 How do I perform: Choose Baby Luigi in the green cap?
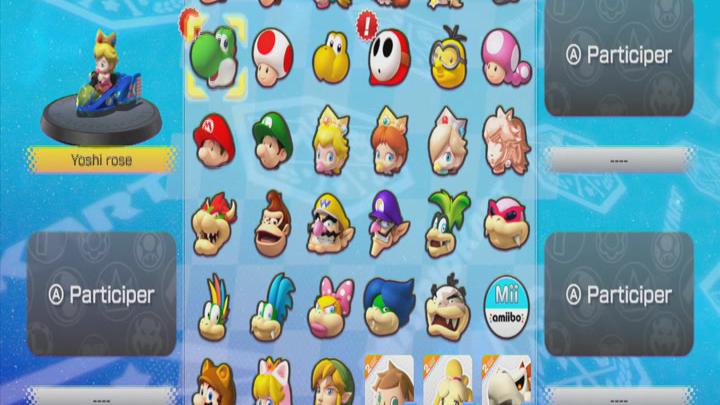click(x=271, y=139)
